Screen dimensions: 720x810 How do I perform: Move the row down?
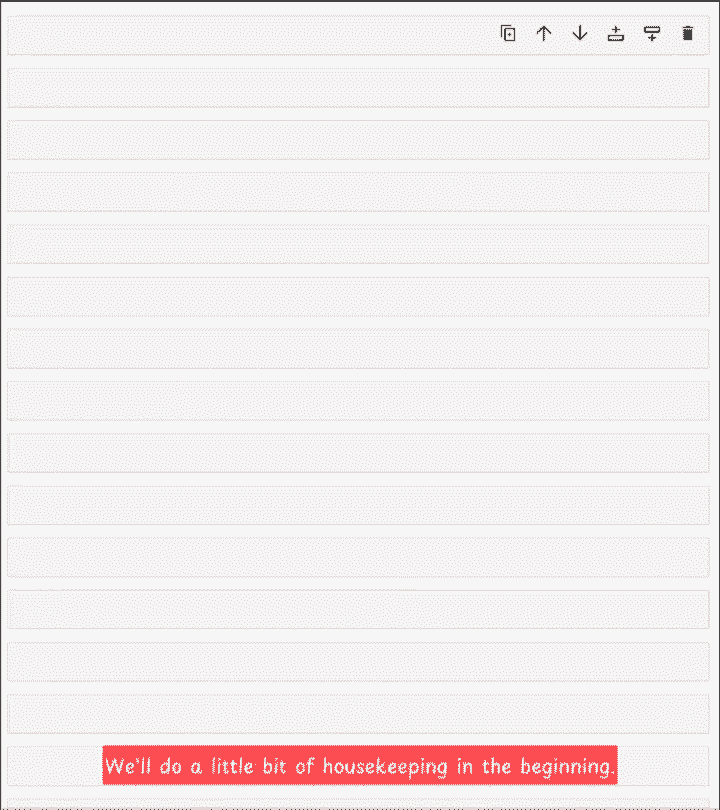coord(580,33)
